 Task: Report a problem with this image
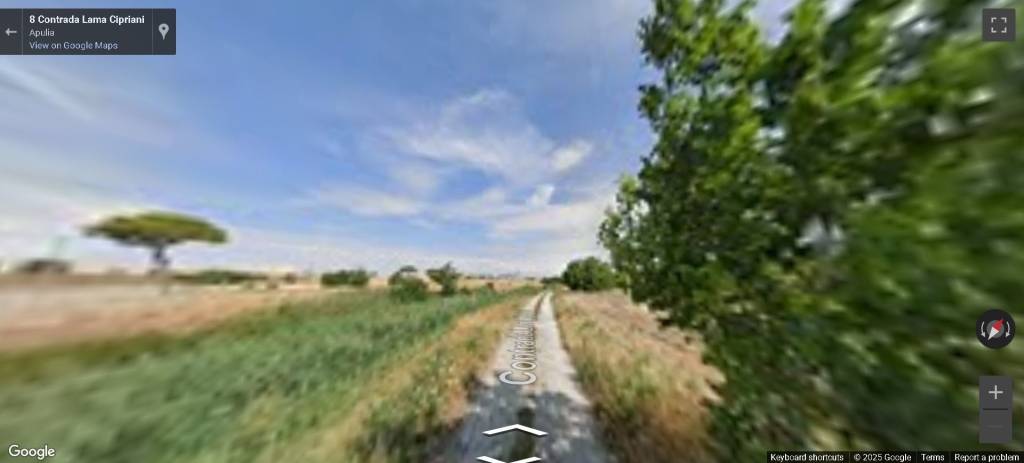pos(986,457)
